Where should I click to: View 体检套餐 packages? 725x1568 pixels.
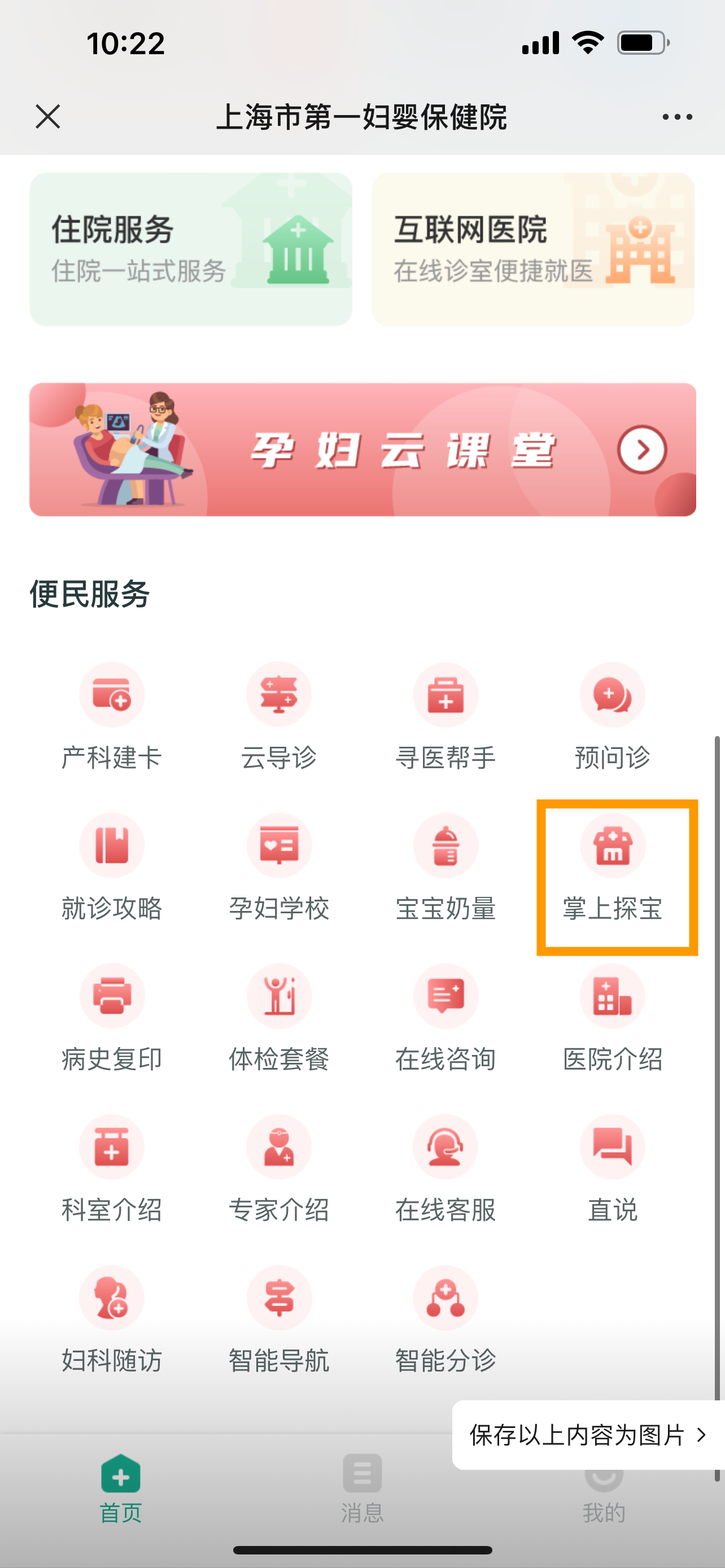[x=279, y=1018]
